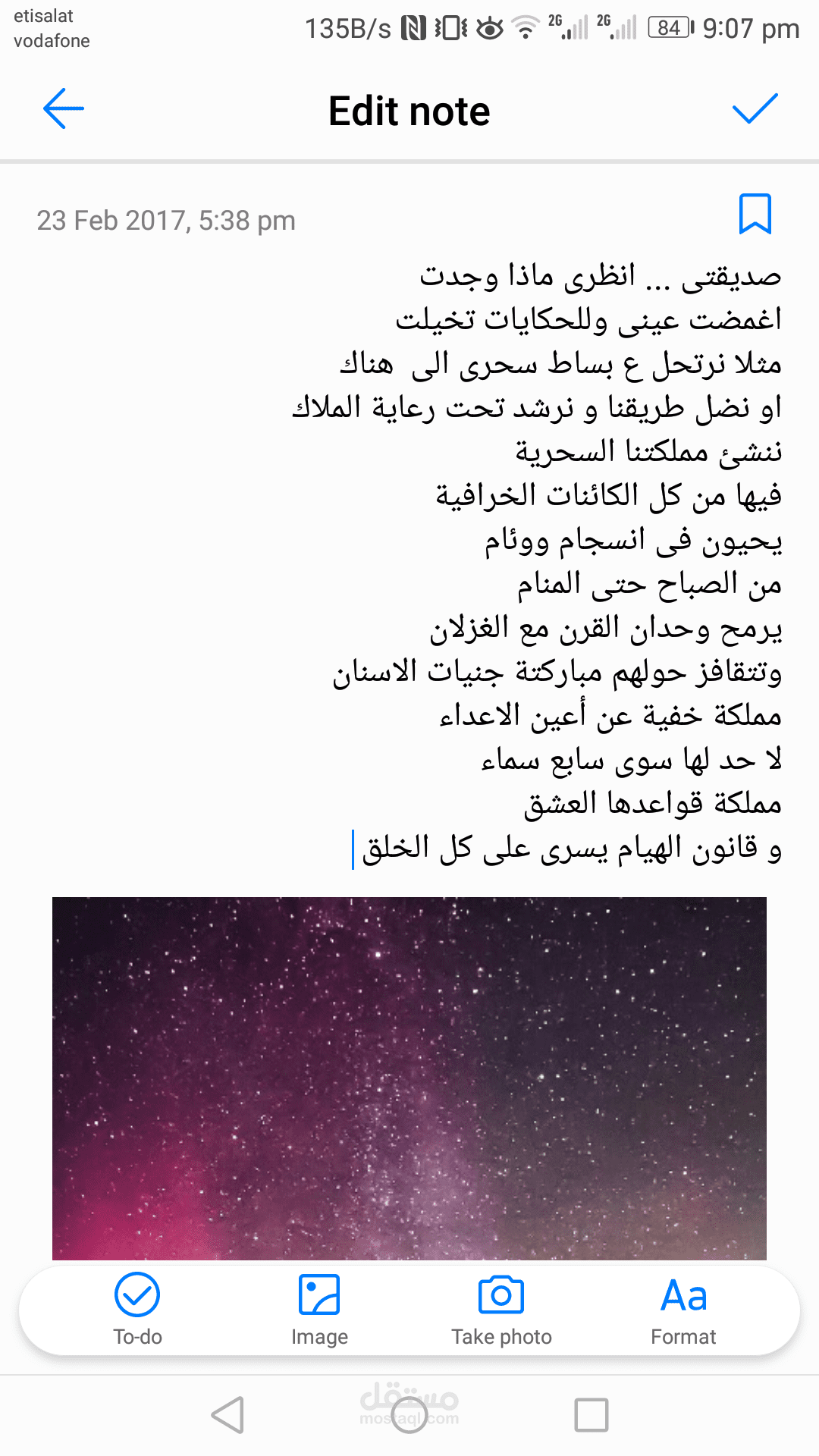Open the Format text options

click(683, 1310)
